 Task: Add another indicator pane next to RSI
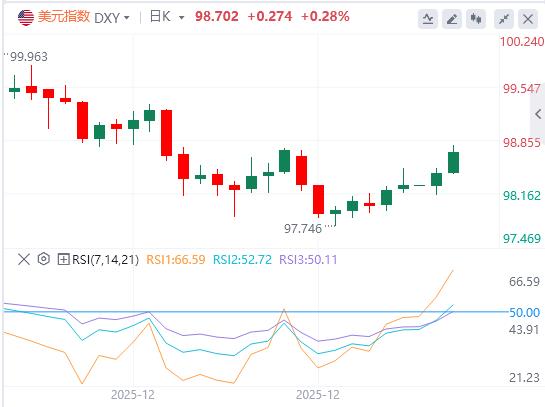pos(63,259)
